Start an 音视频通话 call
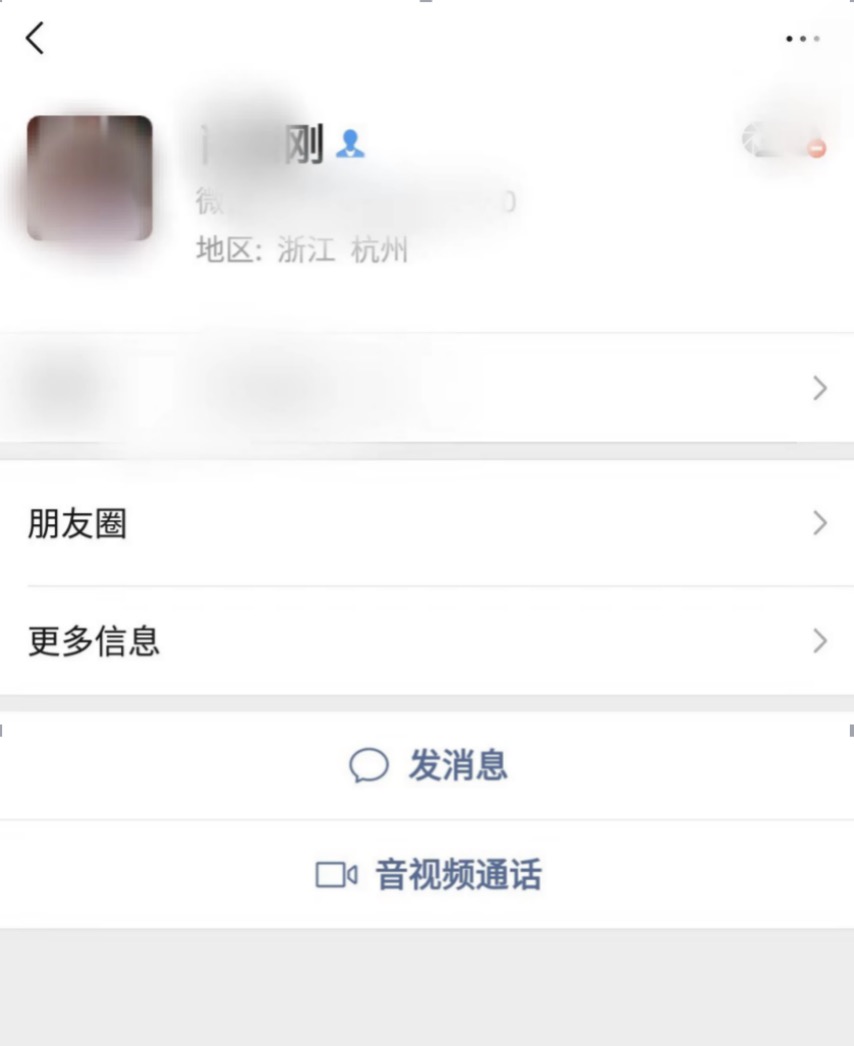This screenshot has height=1046, width=854. 428,875
